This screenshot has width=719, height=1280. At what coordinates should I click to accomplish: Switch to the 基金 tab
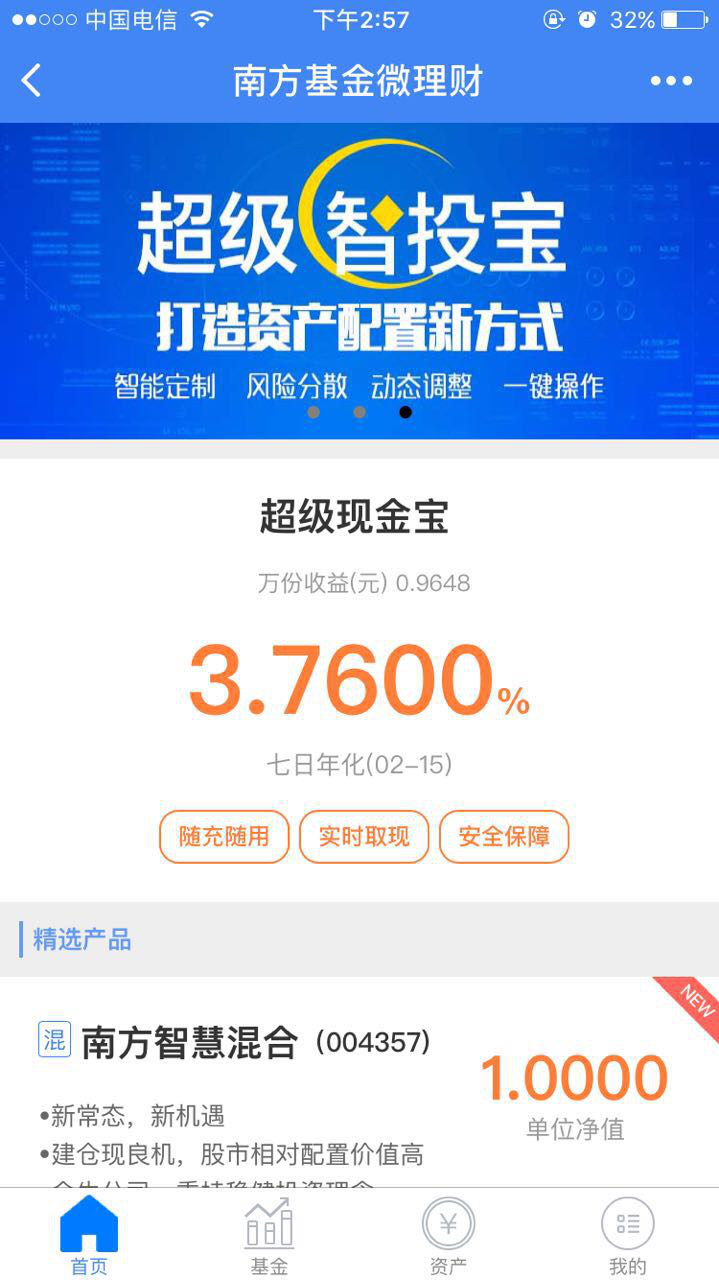(269, 1236)
